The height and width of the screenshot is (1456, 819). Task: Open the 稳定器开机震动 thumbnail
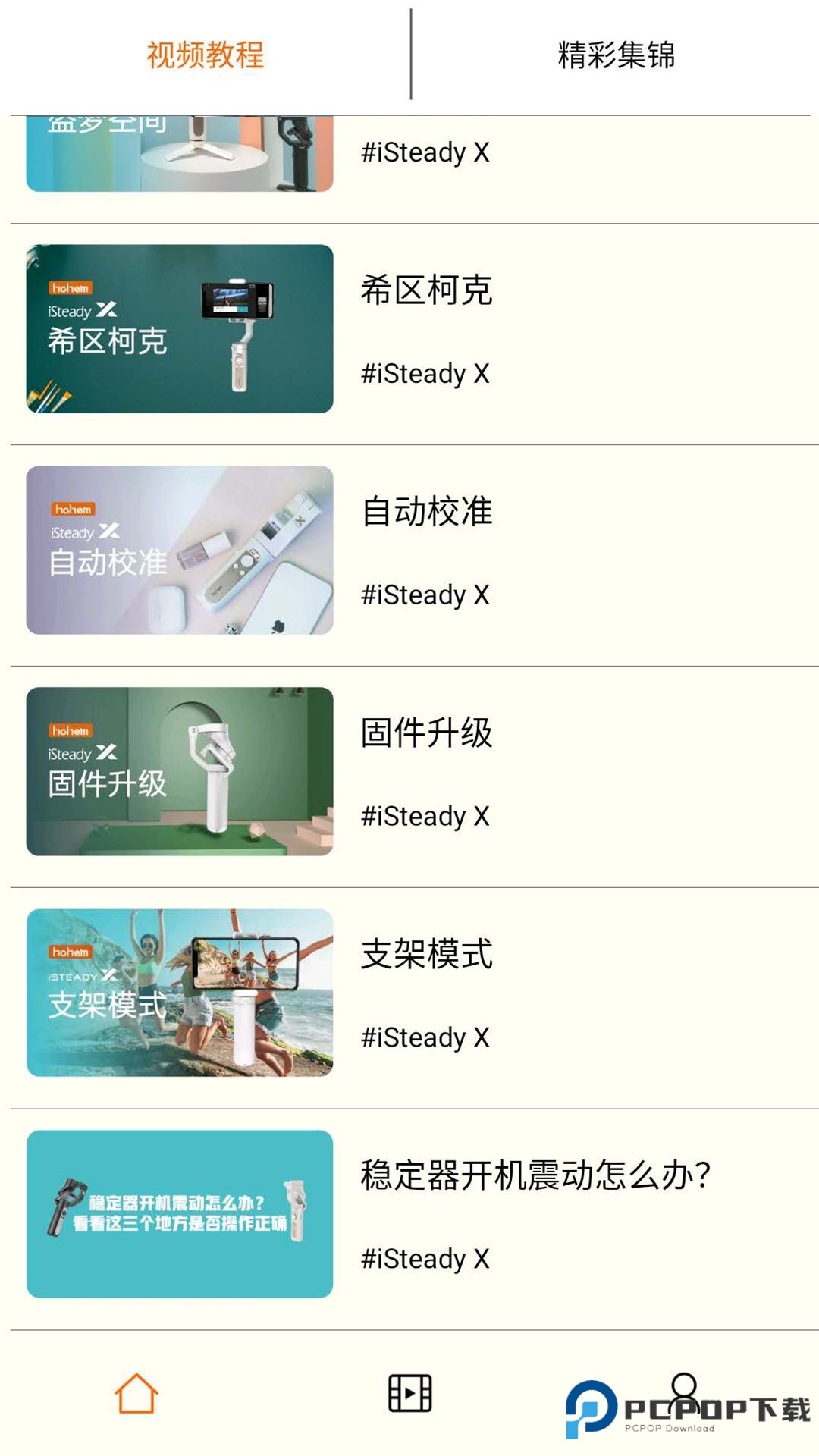click(x=180, y=1214)
